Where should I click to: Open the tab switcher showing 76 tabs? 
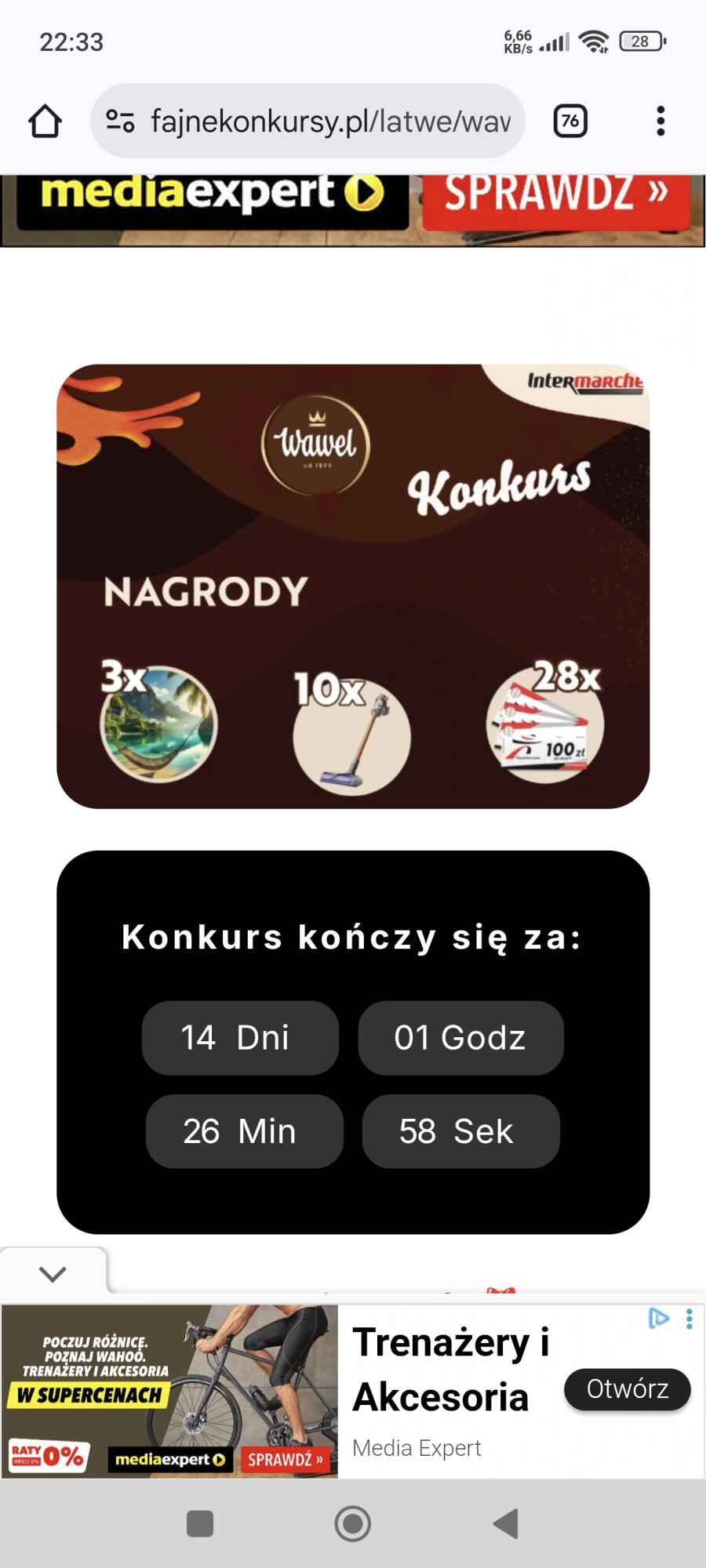570,122
